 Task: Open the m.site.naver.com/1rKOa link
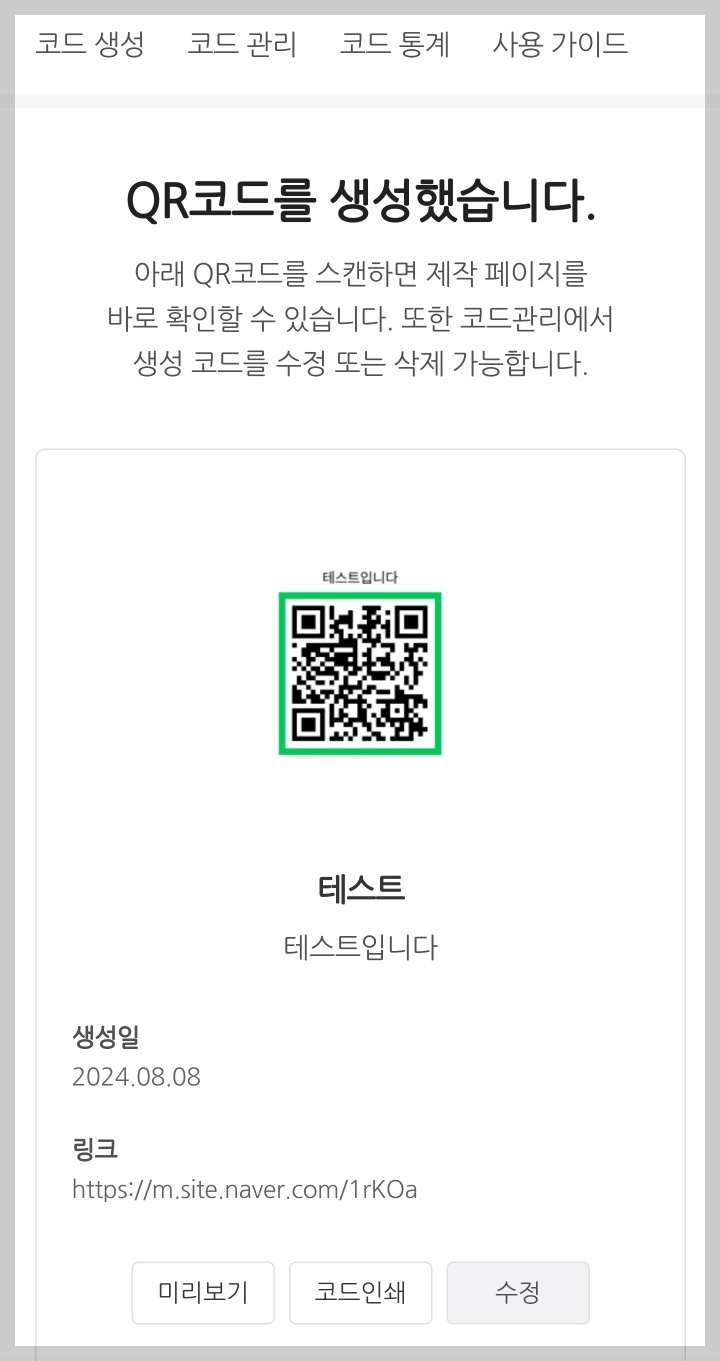click(x=246, y=1189)
